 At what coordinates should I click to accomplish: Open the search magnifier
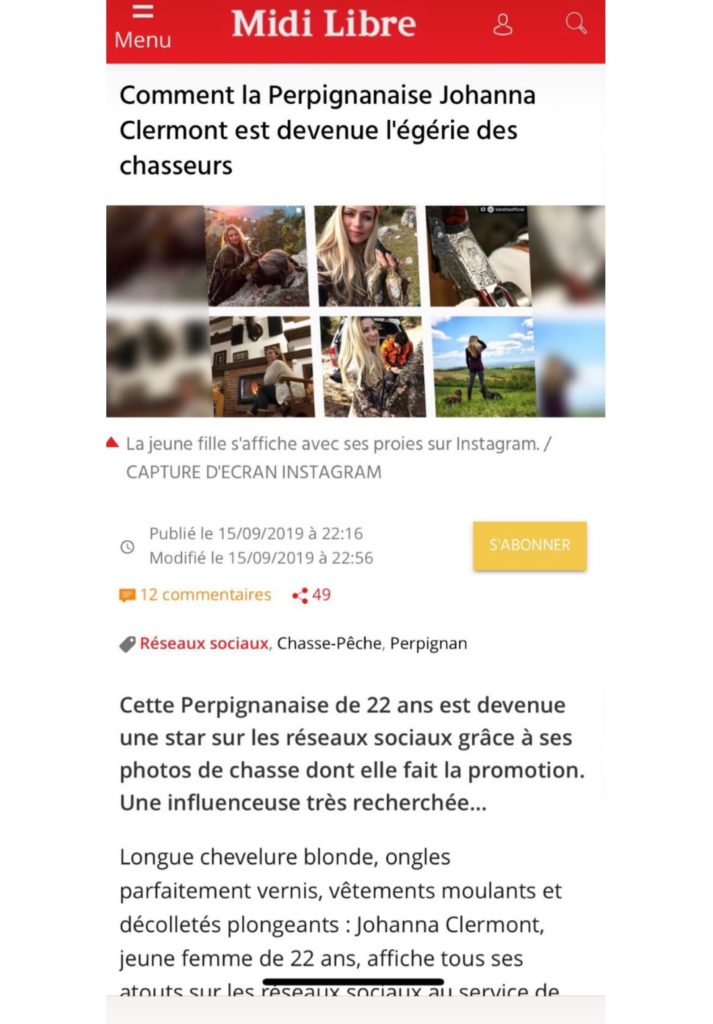[576, 23]
